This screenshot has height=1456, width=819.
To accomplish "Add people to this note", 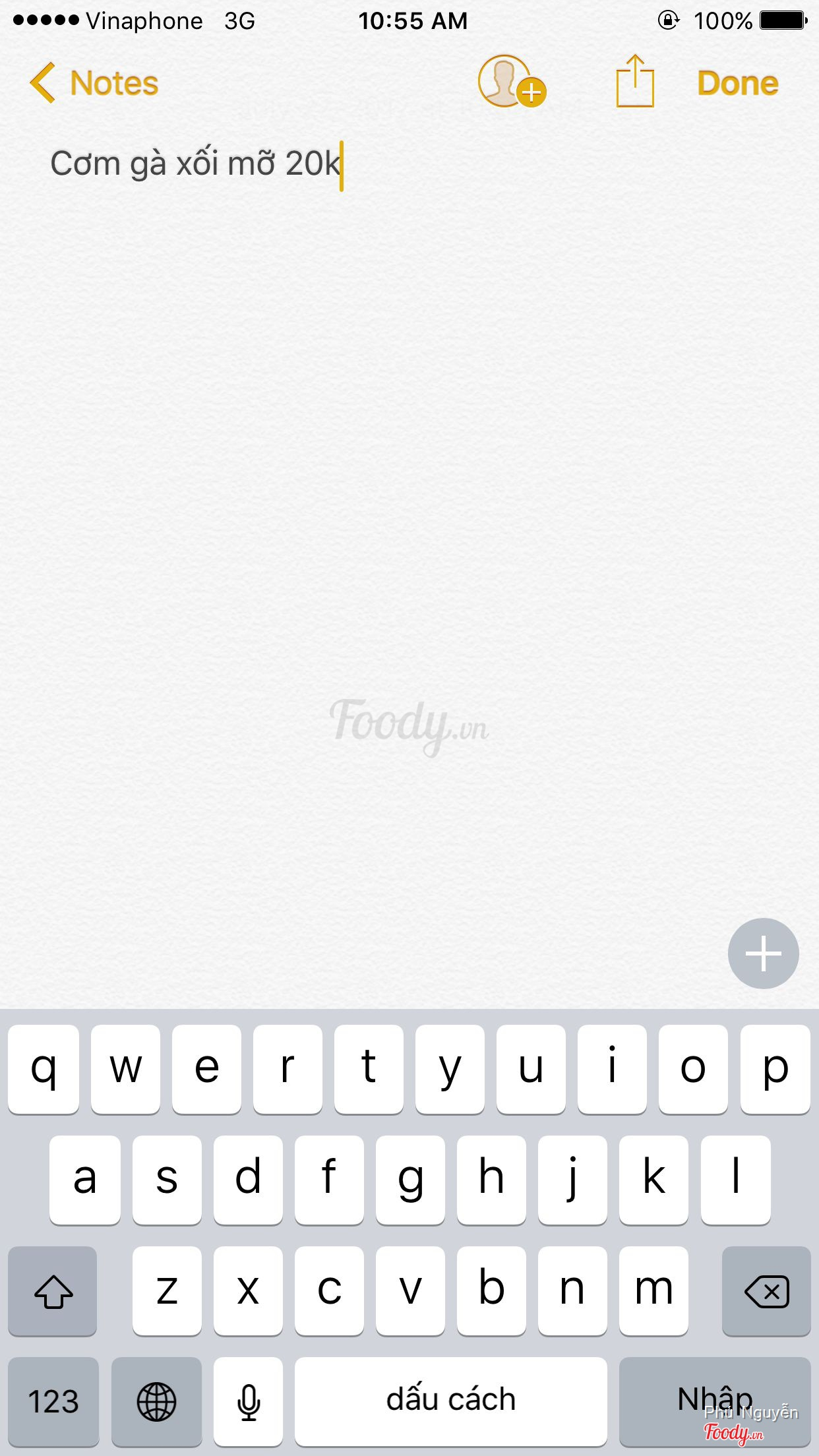I will (510, 82).
